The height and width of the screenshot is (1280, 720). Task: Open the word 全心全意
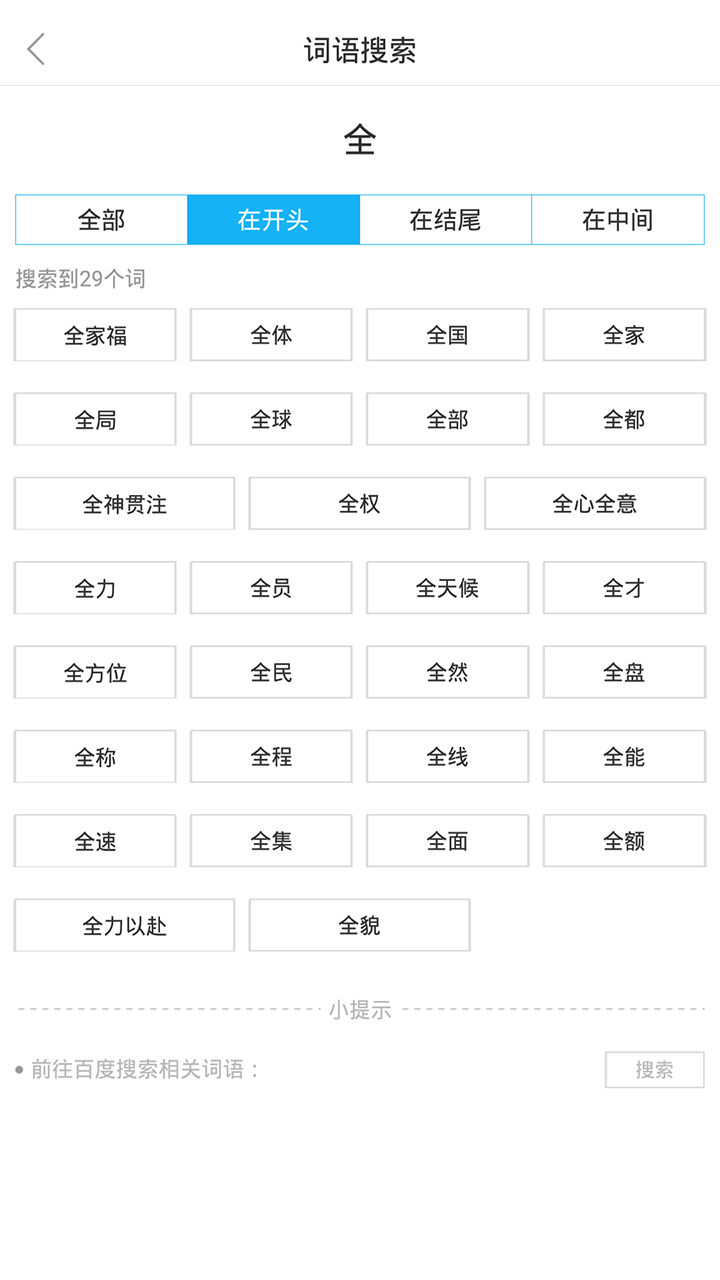[594, 504]
